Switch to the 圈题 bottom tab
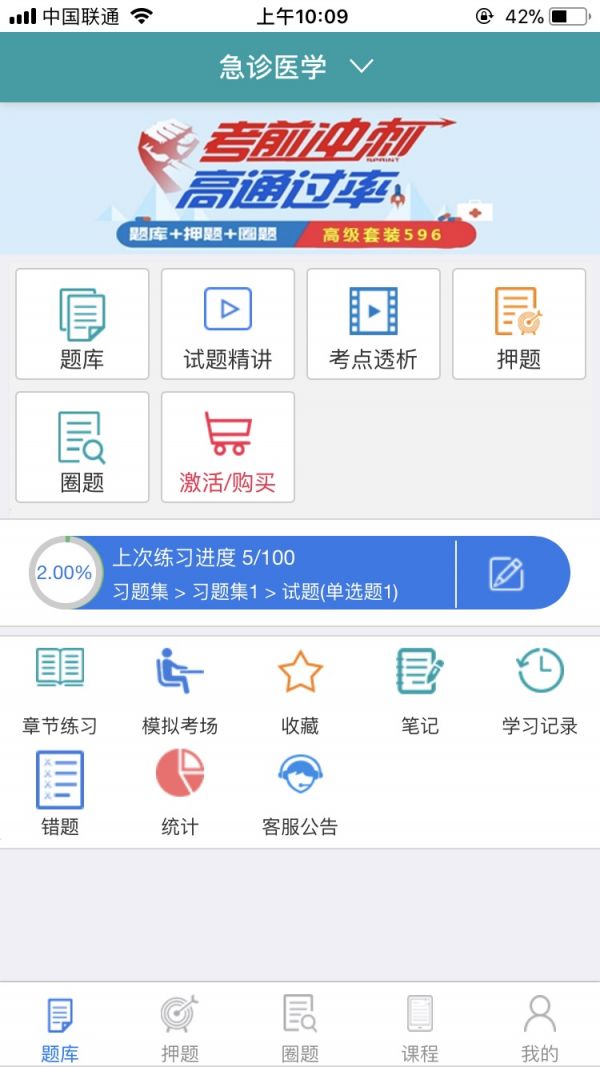The image size is (600, 1067). [x=300, y=1027]
